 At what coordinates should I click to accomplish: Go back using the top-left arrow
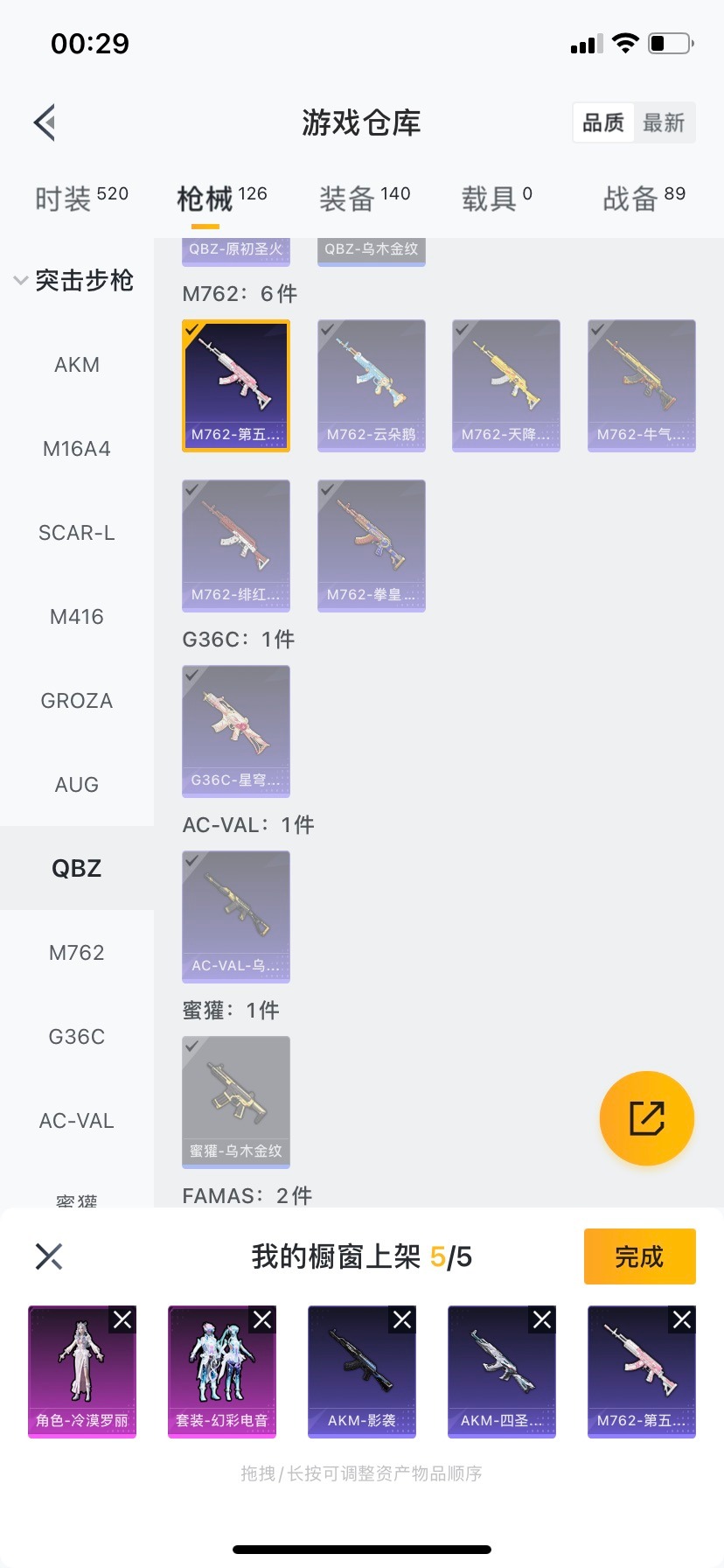pyautogui.click(x=45, y=122)
